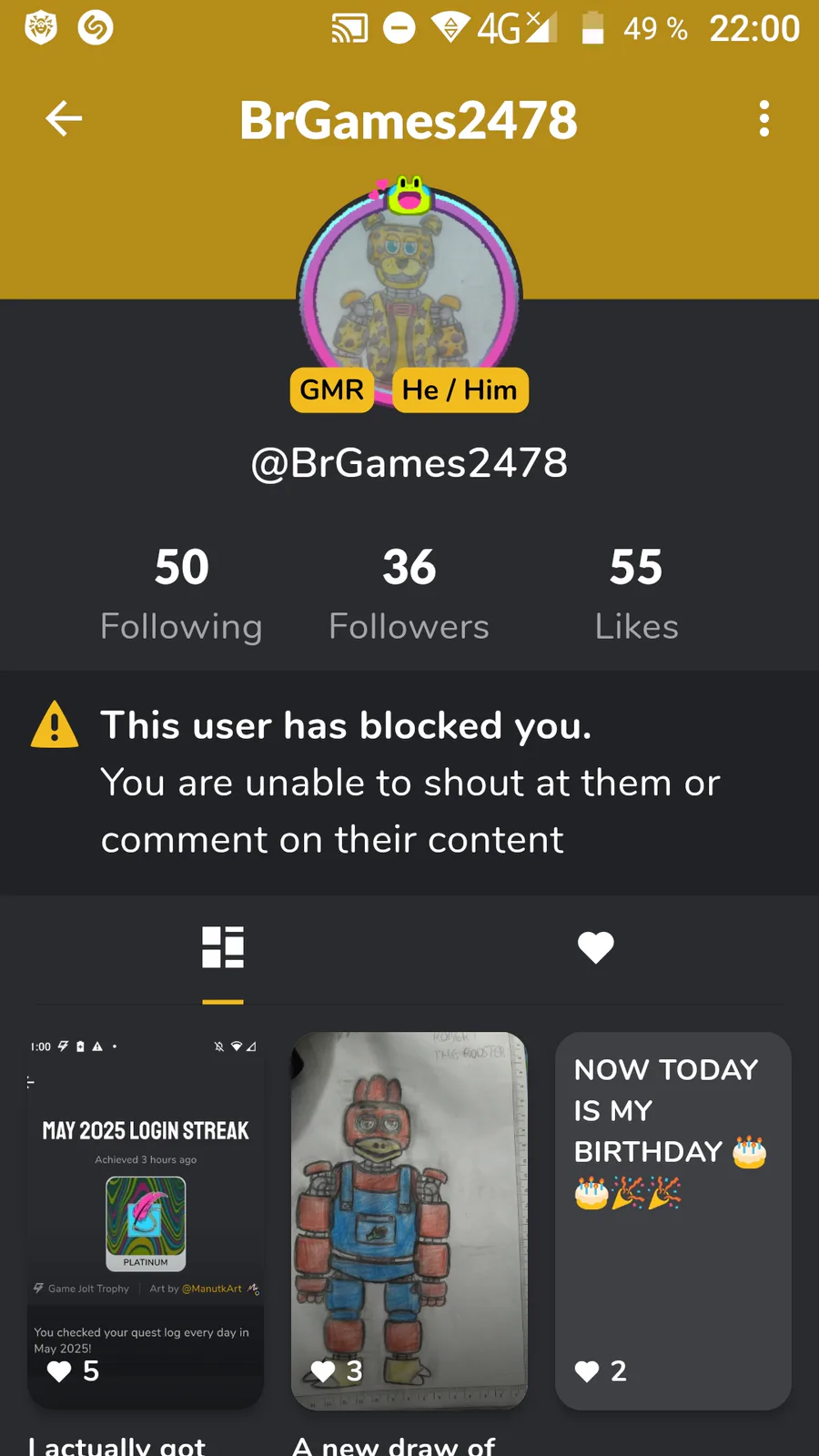This screenshot has height=1456, width=819.
Task: Open the birthday text post
Action: (673, 1220)
